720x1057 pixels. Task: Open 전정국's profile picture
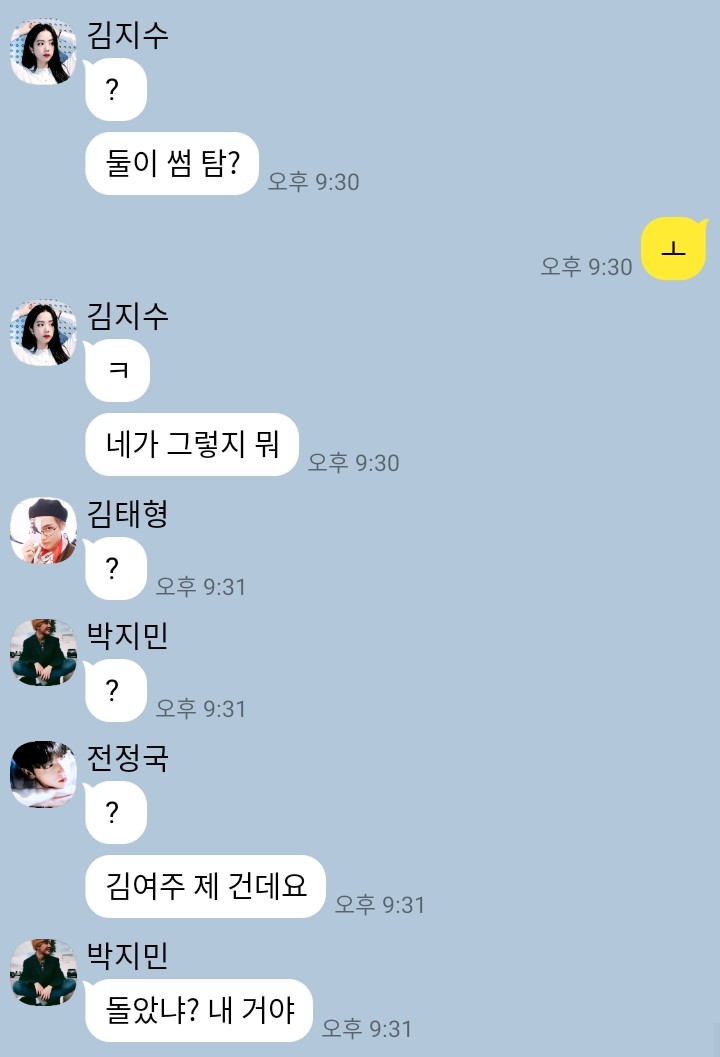click(x=43, y=774)
